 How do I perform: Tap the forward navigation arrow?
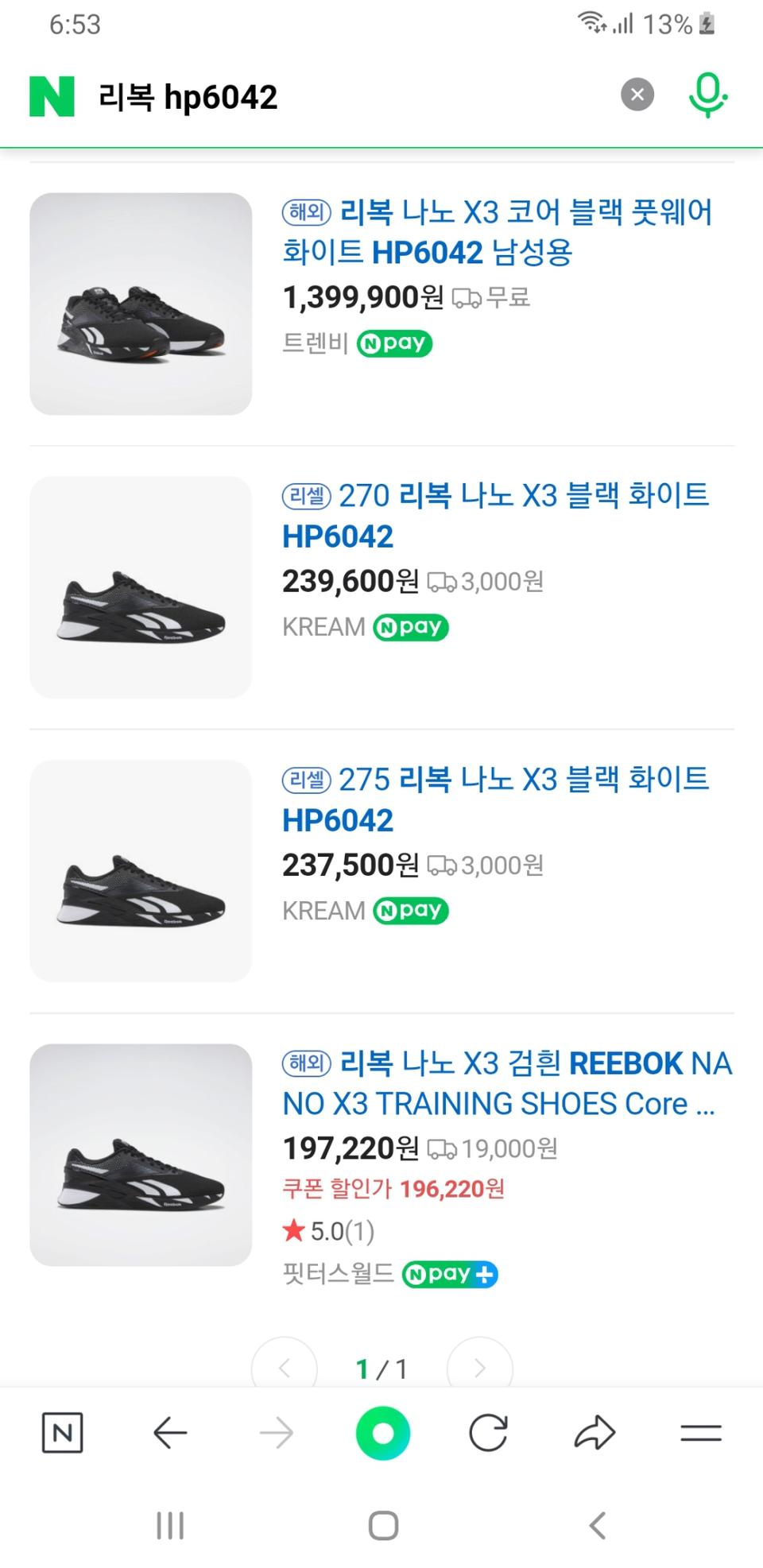[276, 1433]
